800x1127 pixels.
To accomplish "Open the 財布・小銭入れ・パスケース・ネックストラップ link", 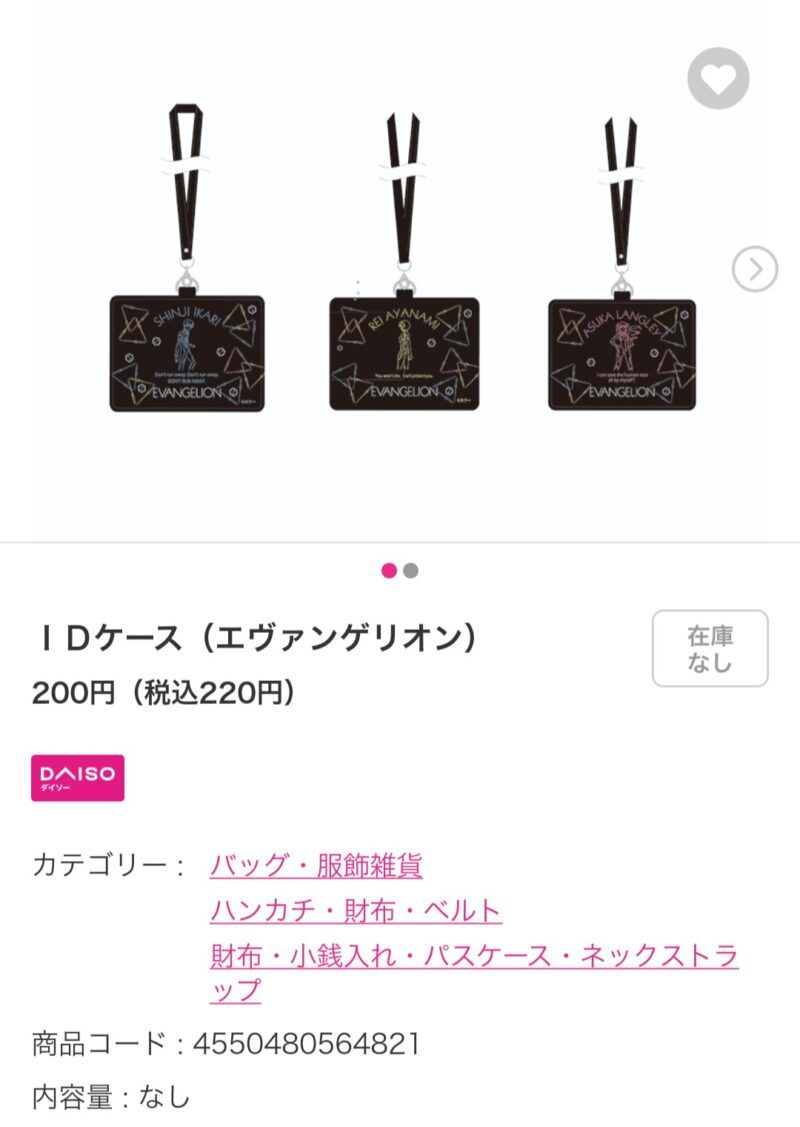I will (x=474, y=957).
